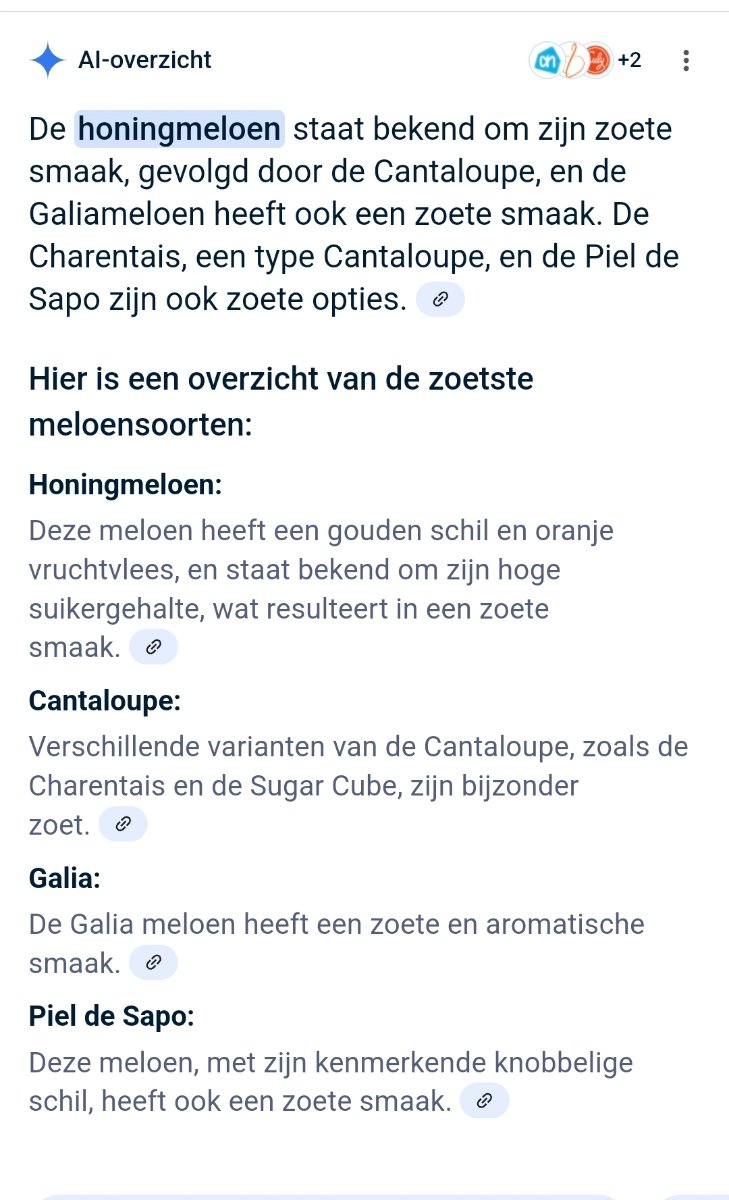Open source link for the Cantaloupe section
Viewport: 729px width, 1200px height.
[123, 825]
